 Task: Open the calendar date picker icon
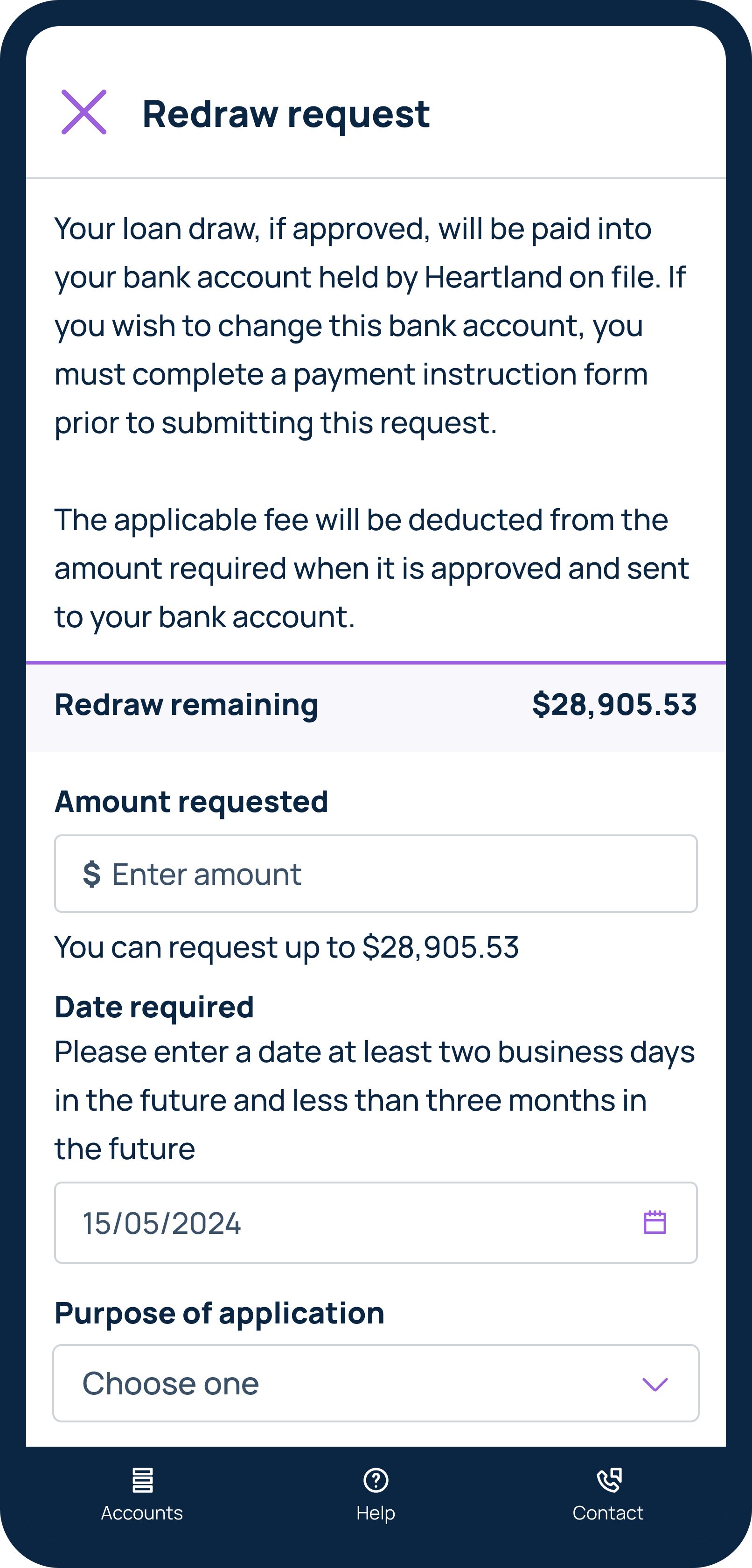click(x=655, y=1222)
